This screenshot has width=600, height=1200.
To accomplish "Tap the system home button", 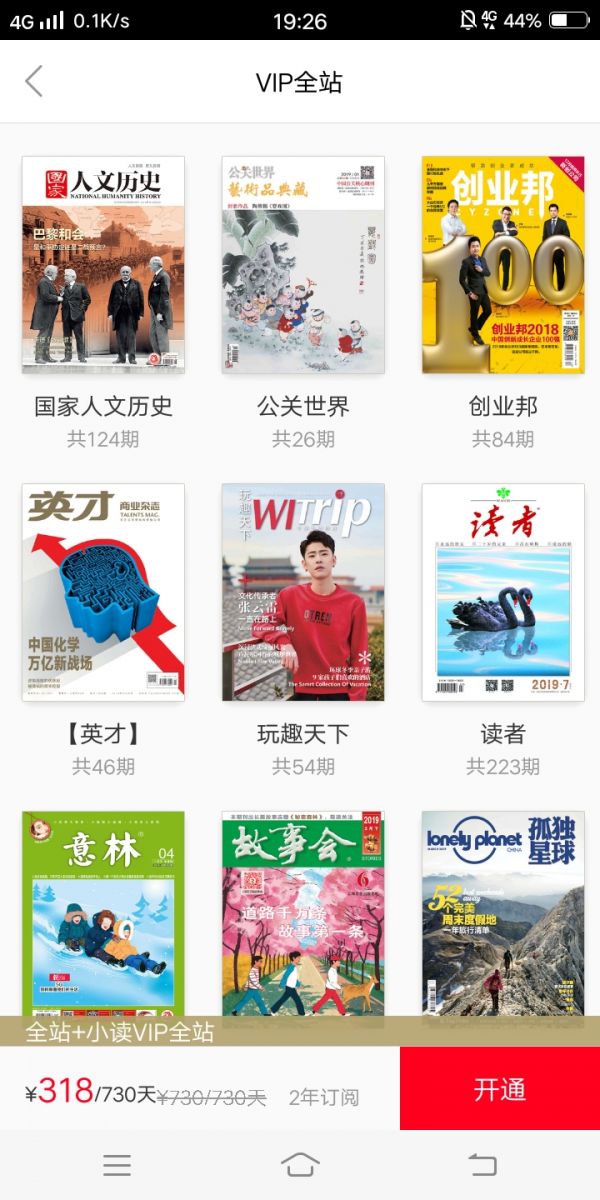I will (300, 1165).
